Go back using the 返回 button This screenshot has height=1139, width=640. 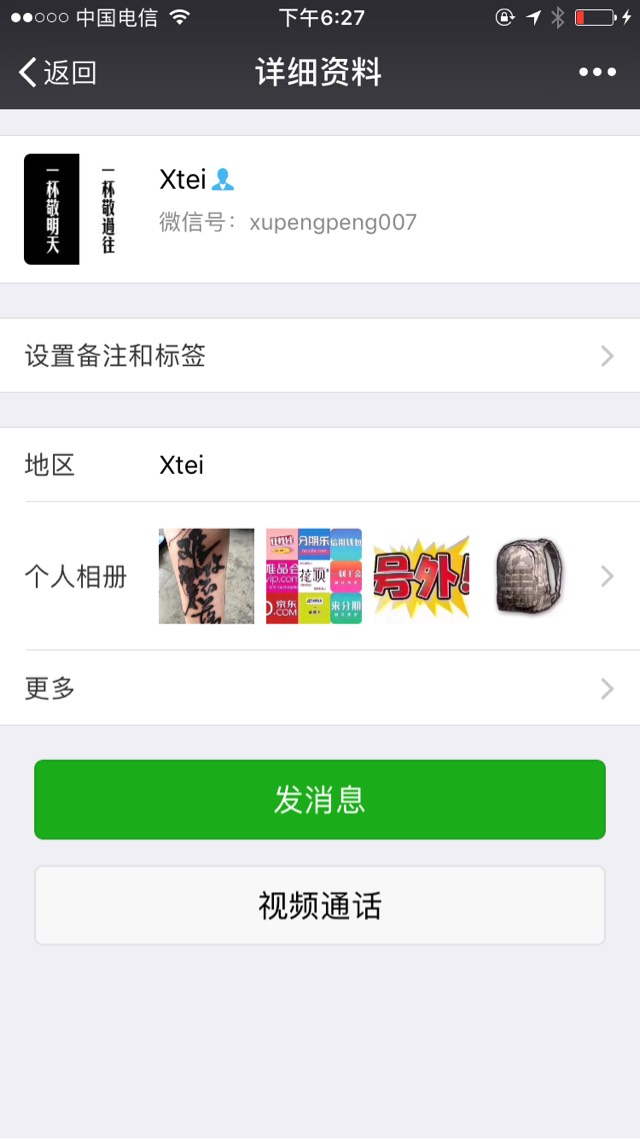(58, 72)
